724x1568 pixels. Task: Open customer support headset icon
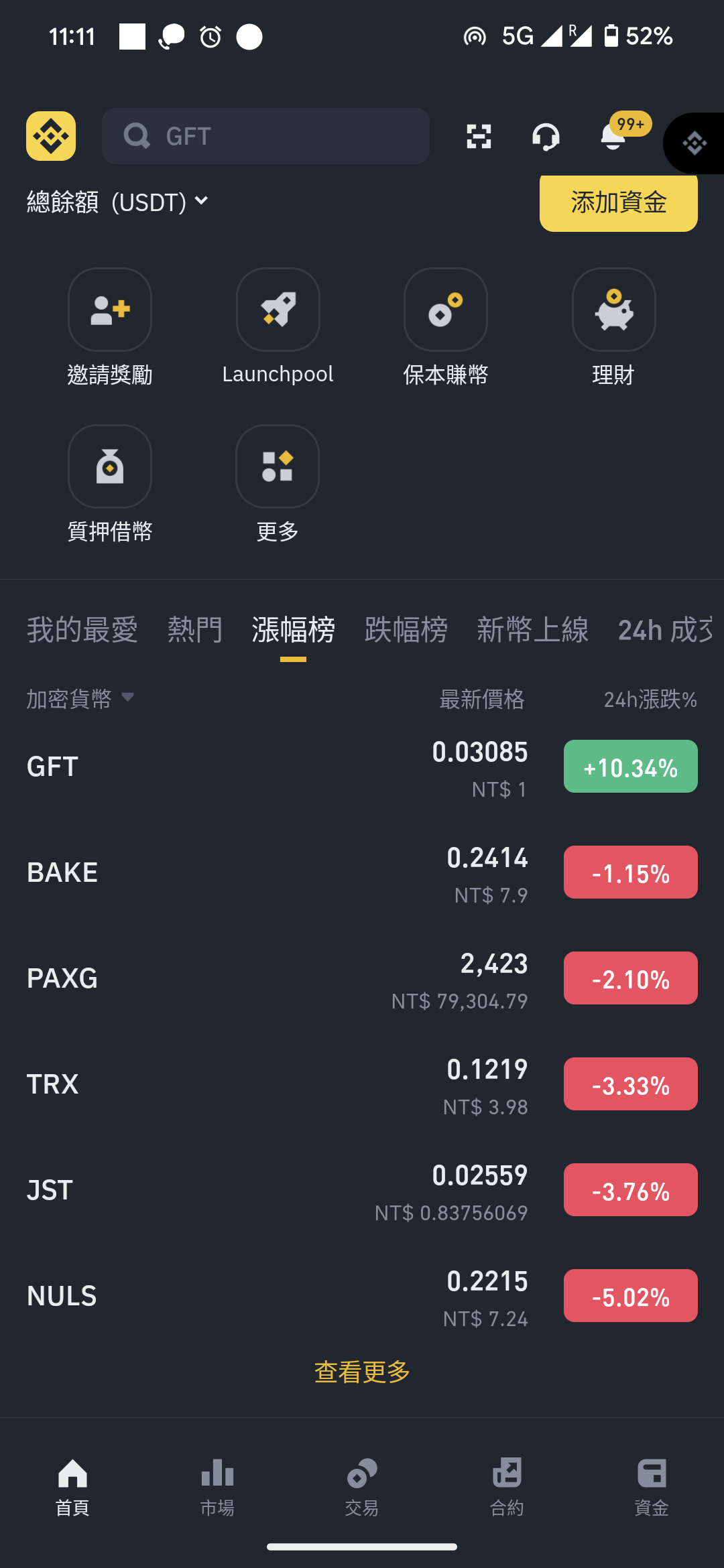(x=546, y=137)
